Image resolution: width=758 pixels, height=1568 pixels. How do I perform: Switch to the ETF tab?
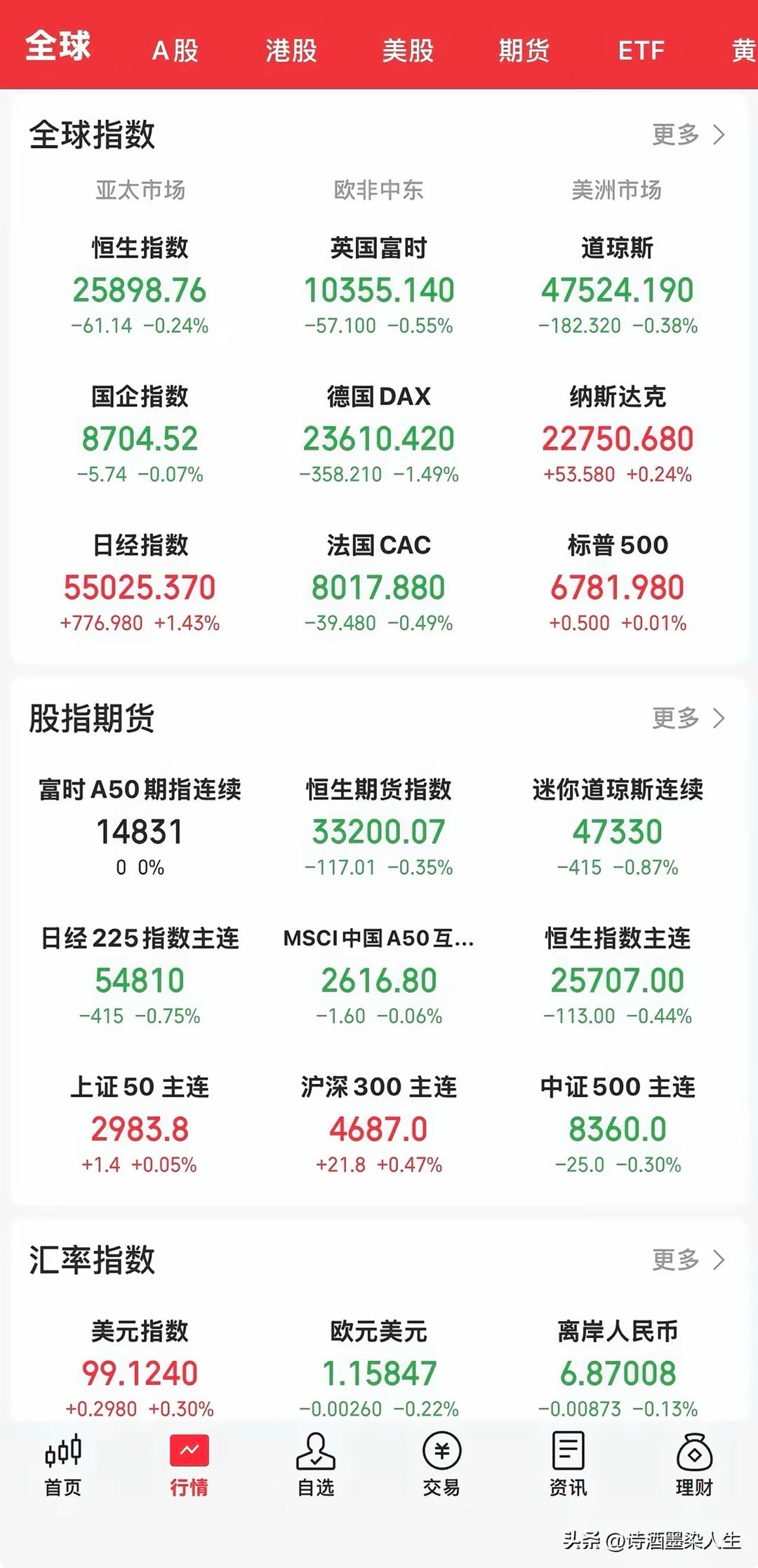pyautogui.click(x=641, y=51)
